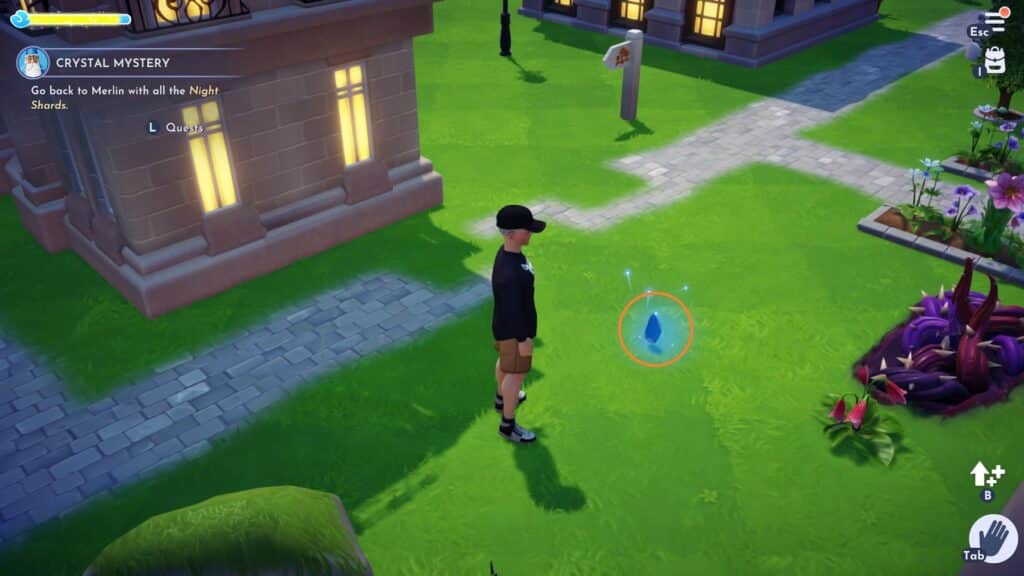
Task: Open the backpack inventory
Action: pos(995,60)
